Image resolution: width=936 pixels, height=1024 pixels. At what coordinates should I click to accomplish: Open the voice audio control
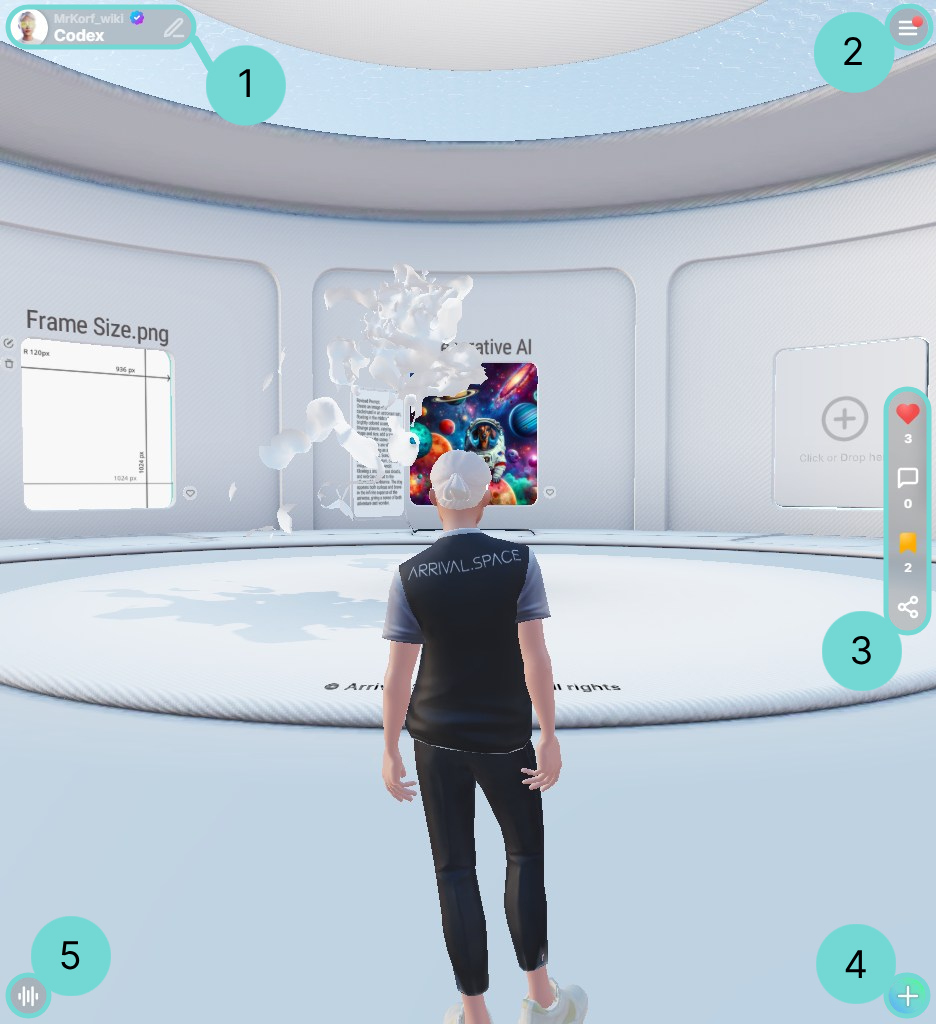pyautogui.click(x=28, y=995)
